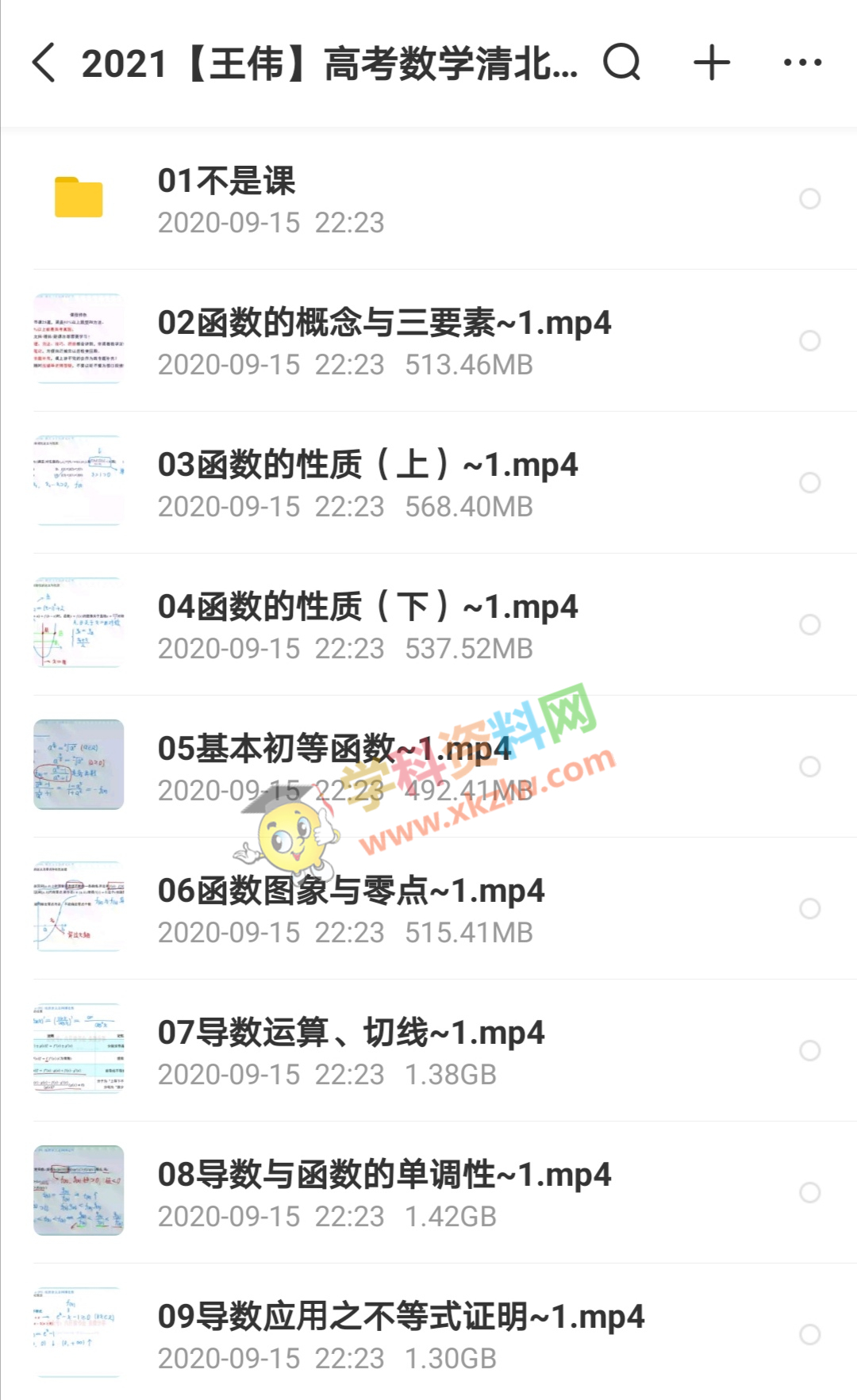This screenshot has height=1400, width=857.
Task: Tap the plus icon to add files
Action: 712,63
